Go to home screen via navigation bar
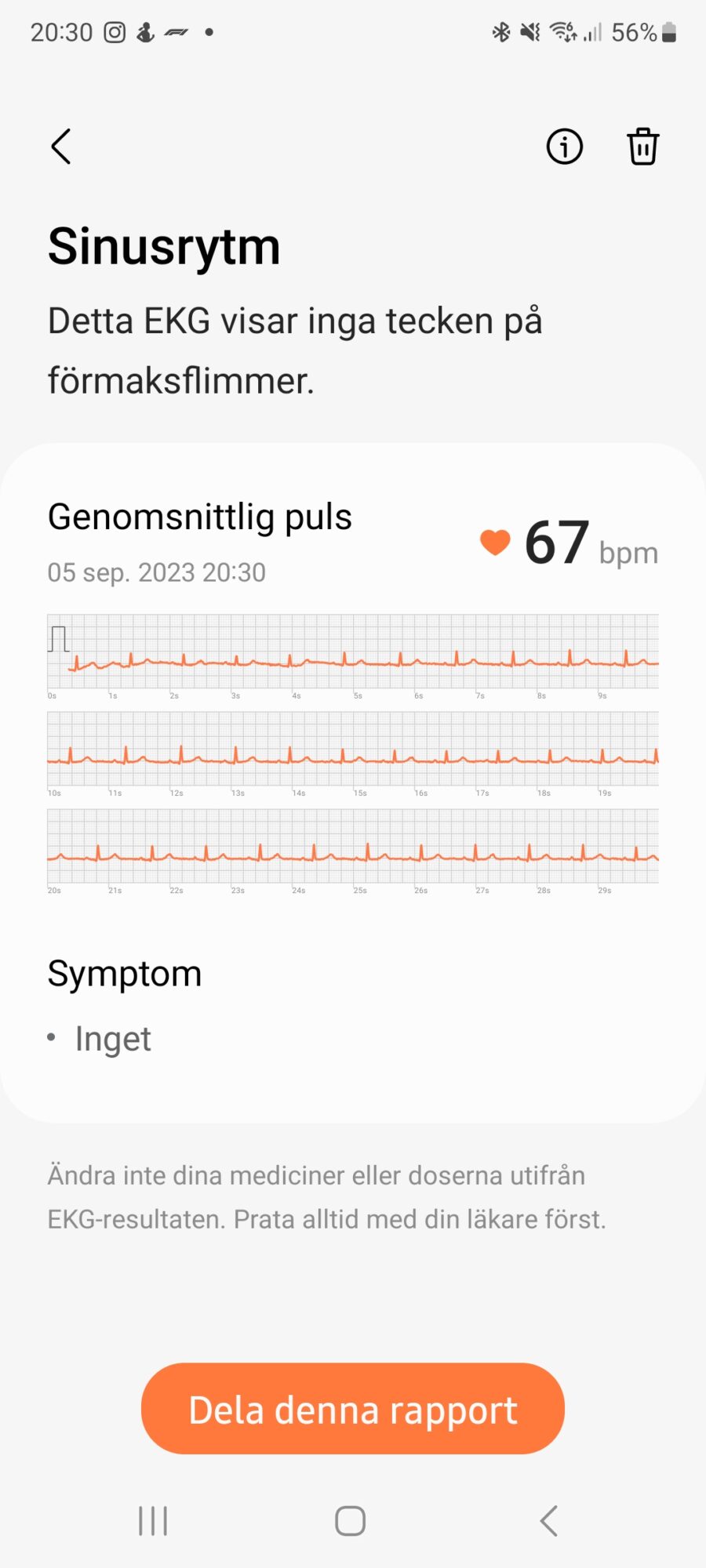Screen dimensions: 706x1568 (x=351, y=1521)
